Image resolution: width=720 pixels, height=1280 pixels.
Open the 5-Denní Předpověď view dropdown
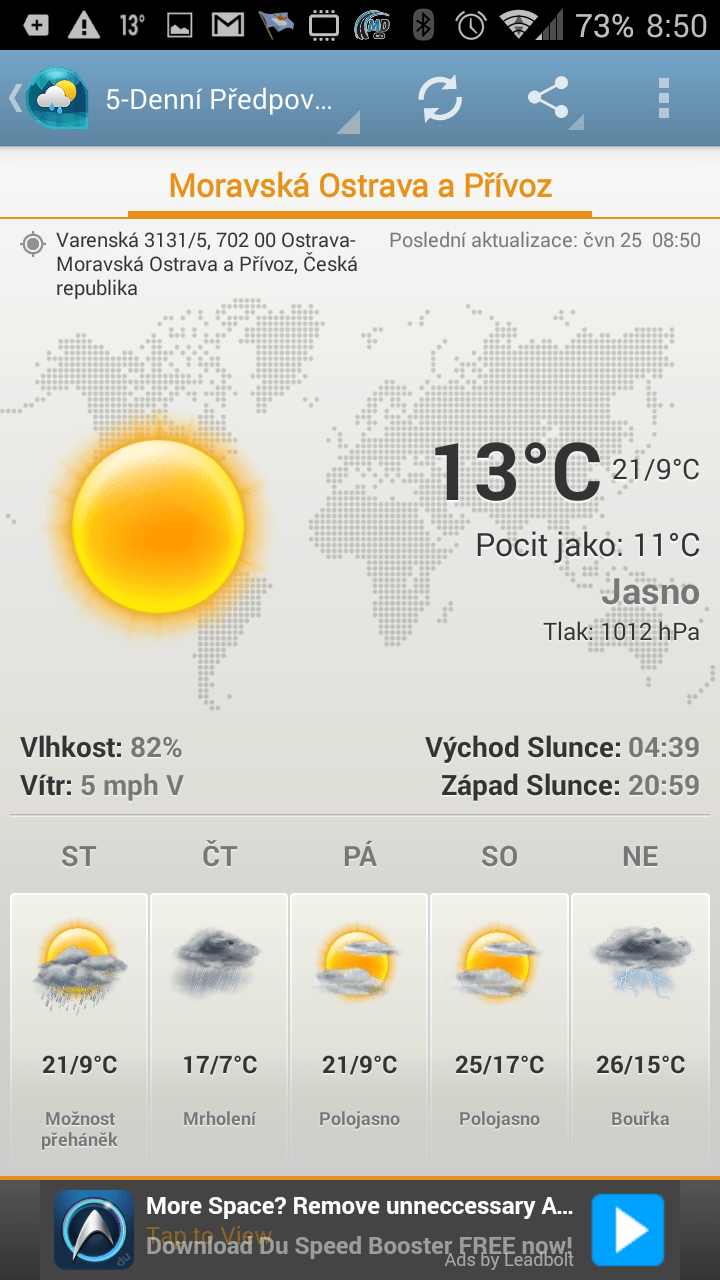(x=232, y=100)
